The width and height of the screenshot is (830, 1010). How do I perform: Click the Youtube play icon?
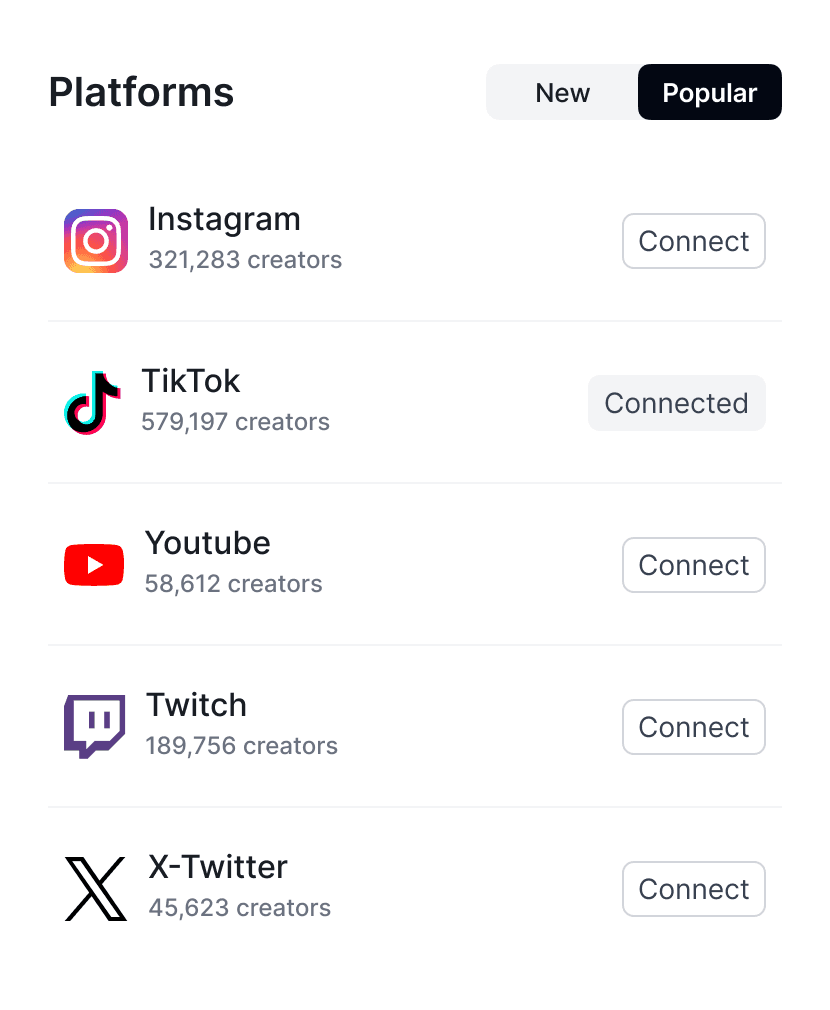click(x=93, y=565)
